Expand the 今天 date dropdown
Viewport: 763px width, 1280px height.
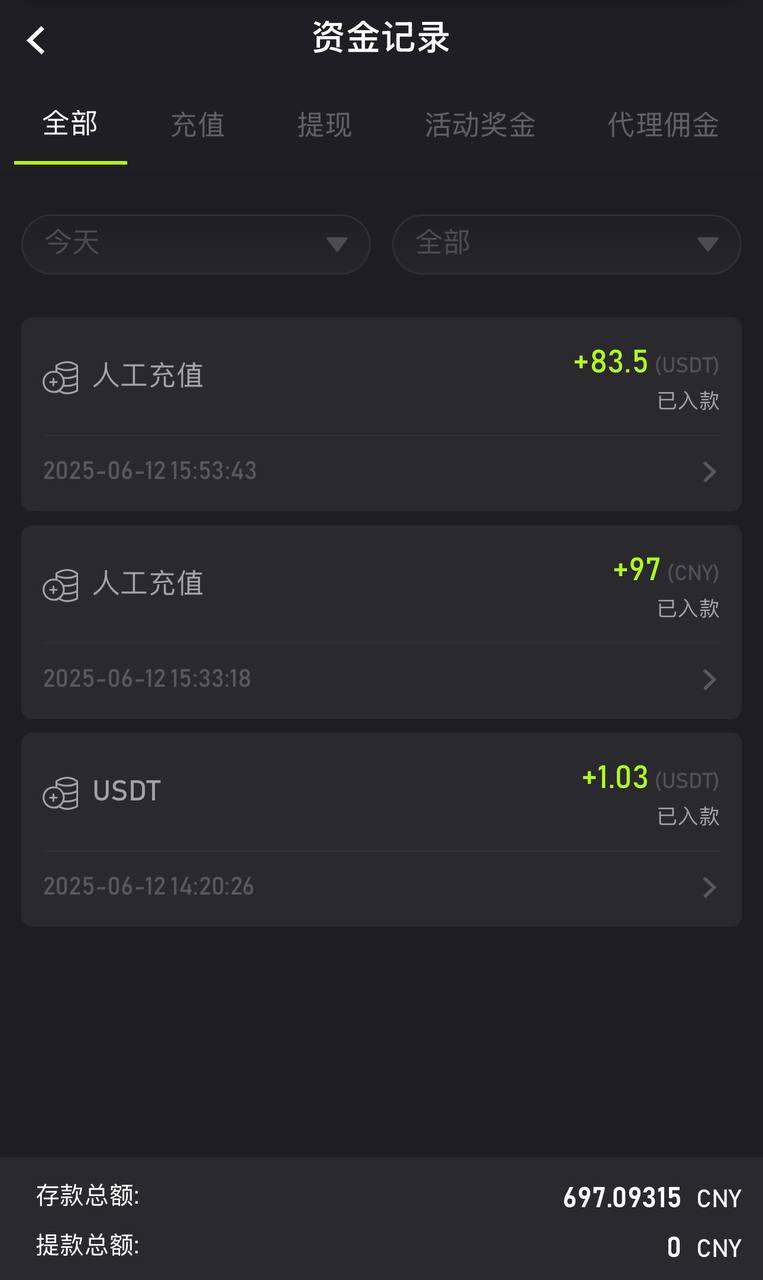point(196,244)
